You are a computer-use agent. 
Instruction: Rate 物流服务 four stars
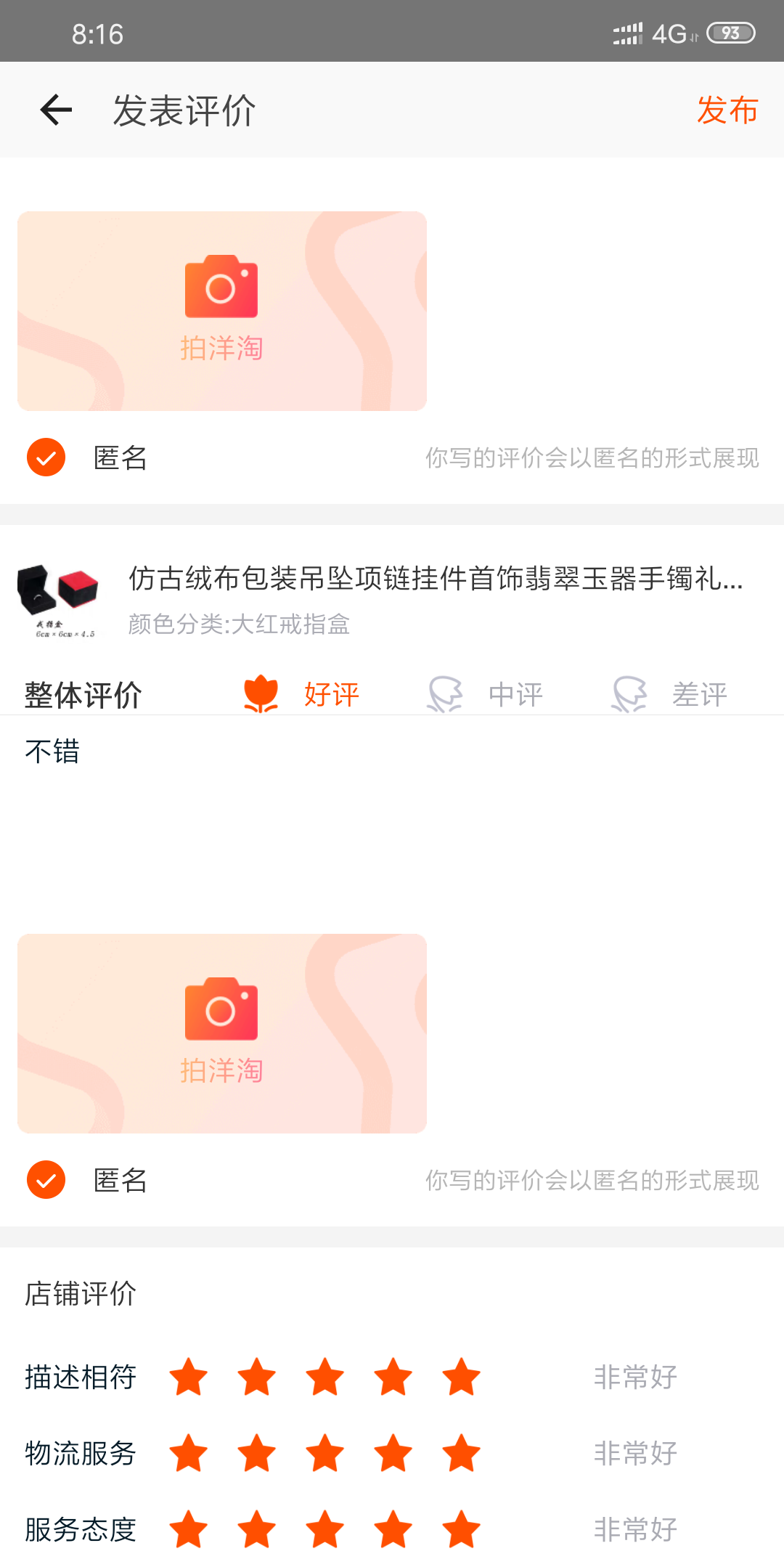[393, 1453]
